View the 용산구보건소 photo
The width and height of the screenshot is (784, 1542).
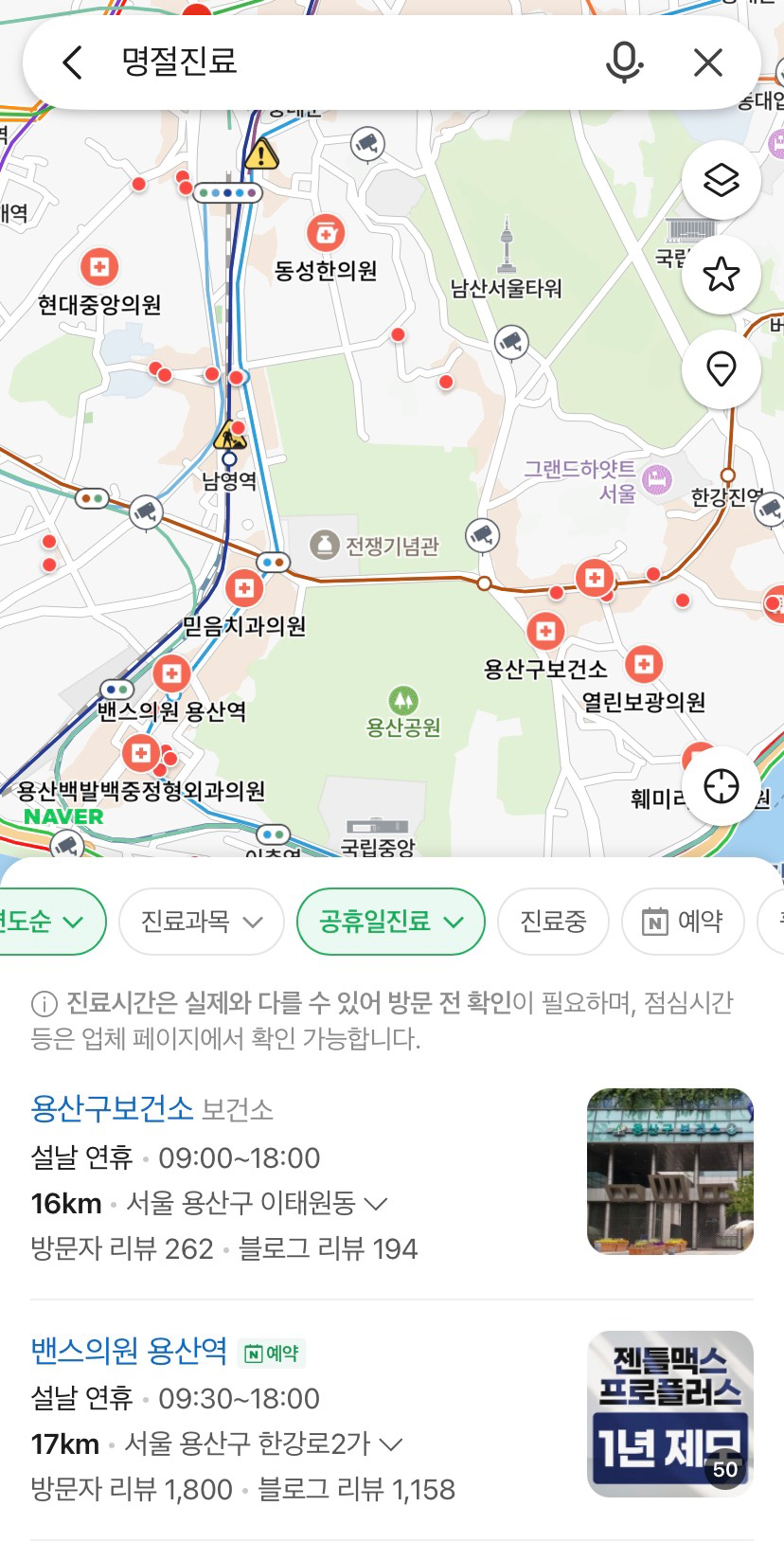[669, 1172]
